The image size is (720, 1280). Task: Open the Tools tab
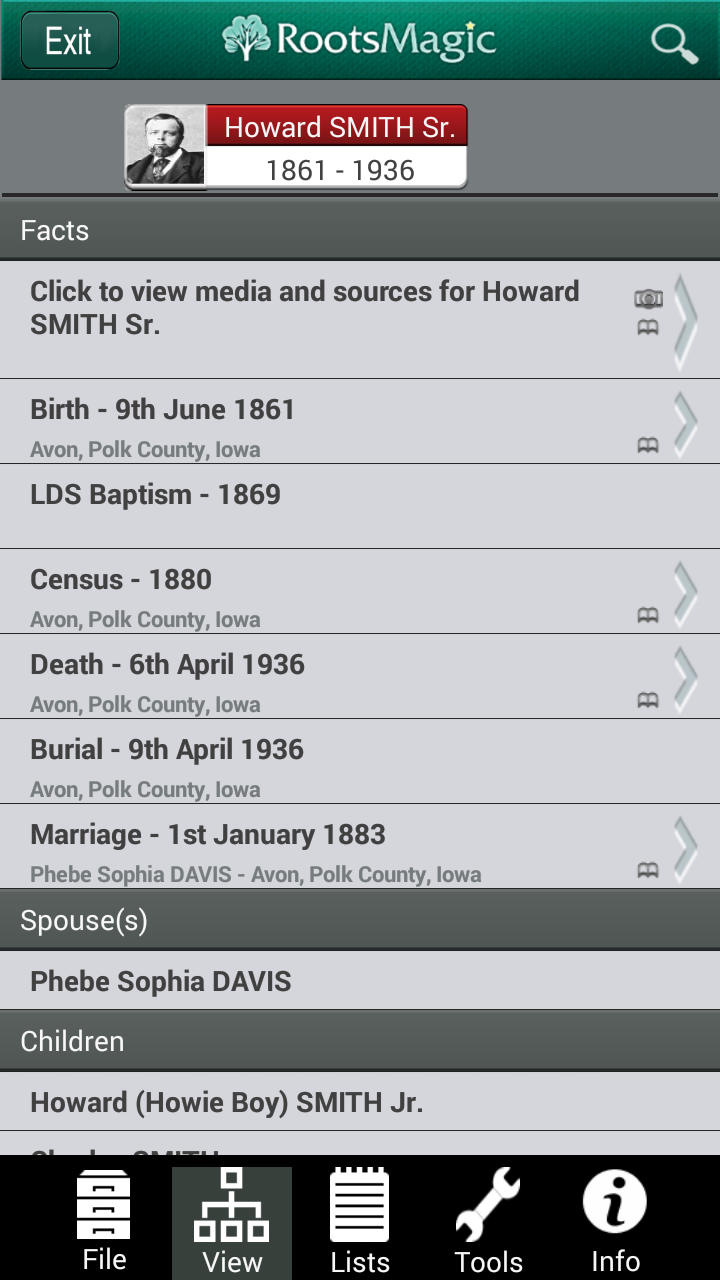[488, 1220]
